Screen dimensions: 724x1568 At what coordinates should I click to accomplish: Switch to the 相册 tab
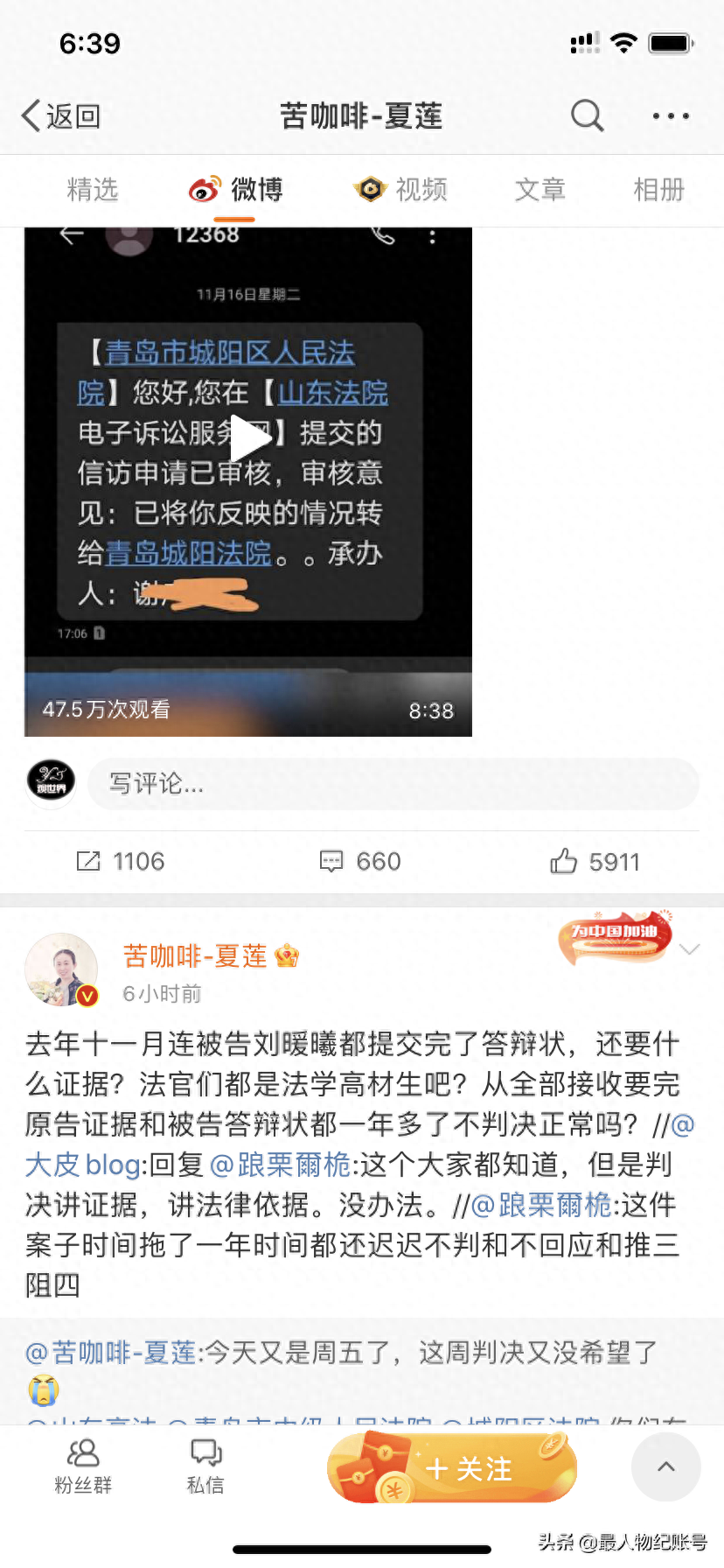pyautogui.click(x=658, y=189)
